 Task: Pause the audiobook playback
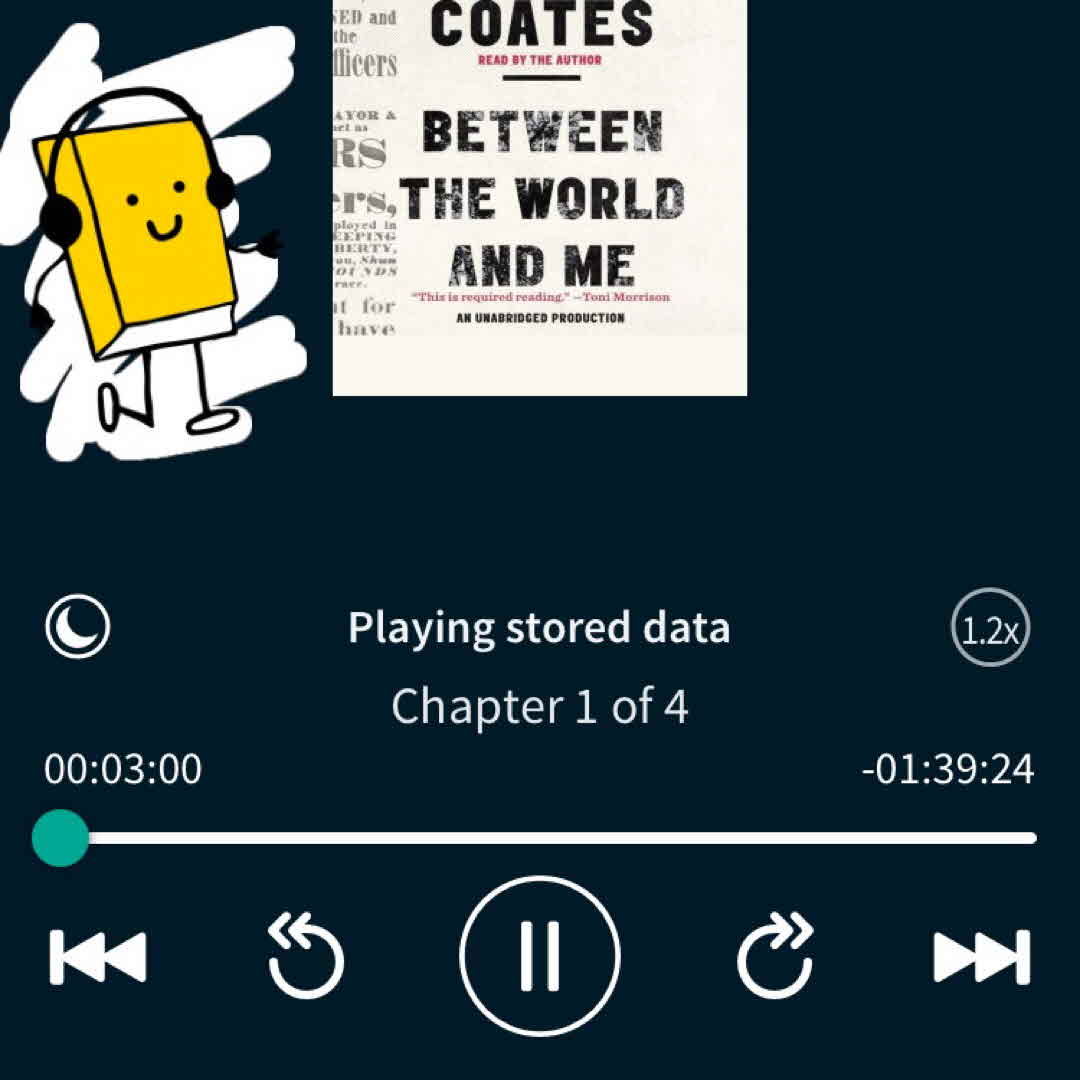(540, 955)
